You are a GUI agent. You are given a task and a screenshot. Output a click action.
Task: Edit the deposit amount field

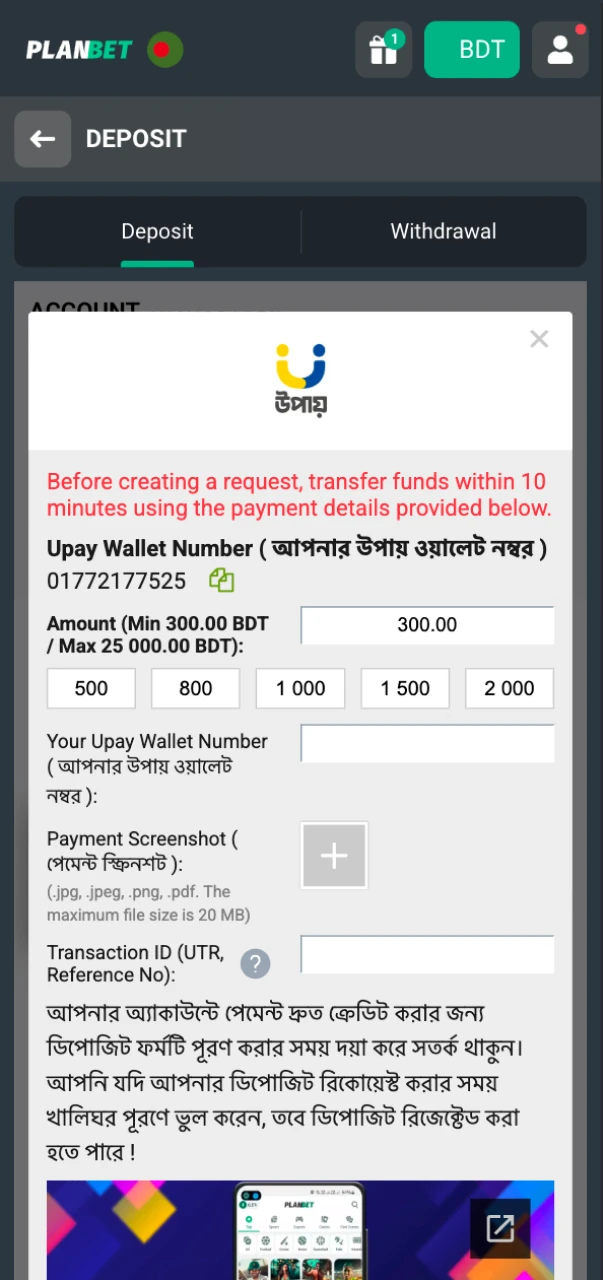point(427,625)
